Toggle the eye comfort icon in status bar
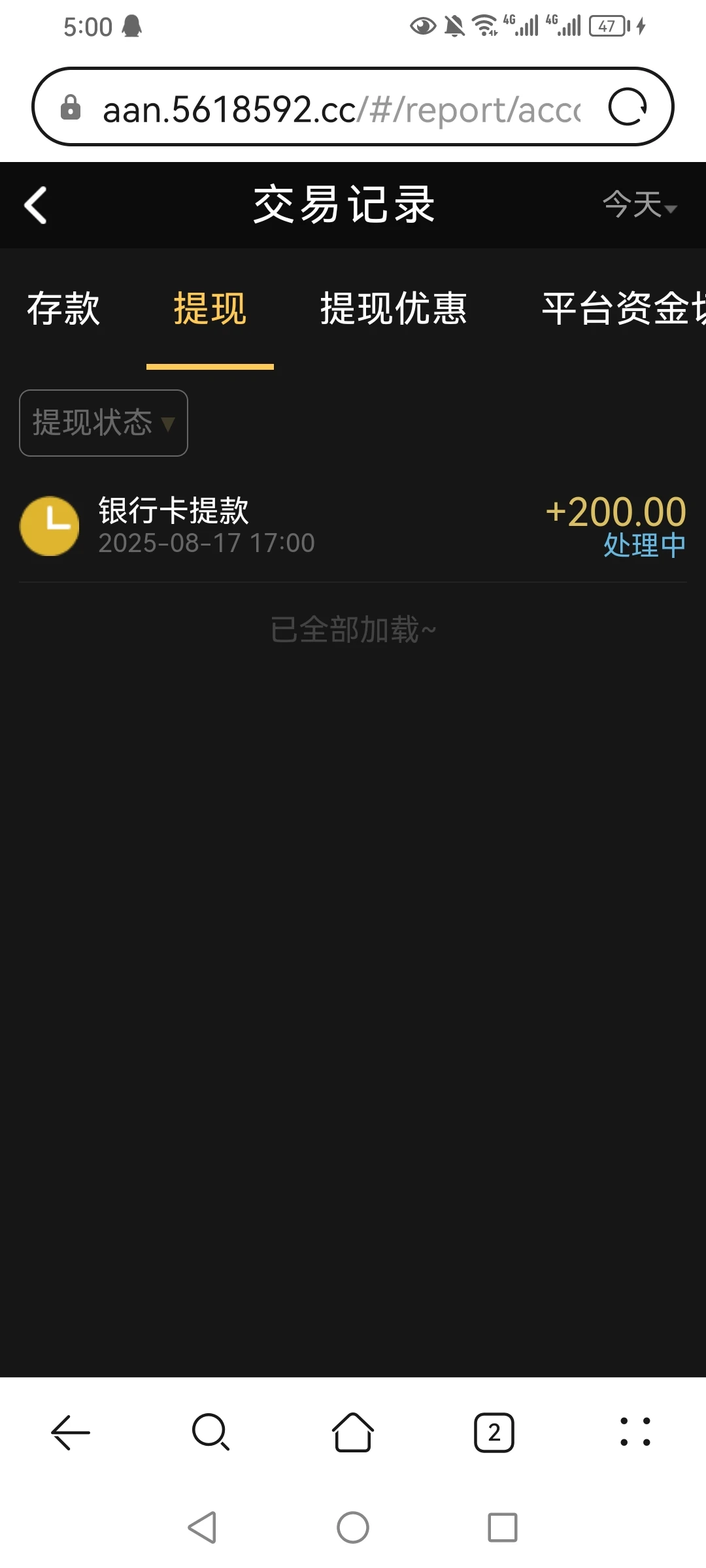Viewport: 706px width, 1568px height. [422, 26]
